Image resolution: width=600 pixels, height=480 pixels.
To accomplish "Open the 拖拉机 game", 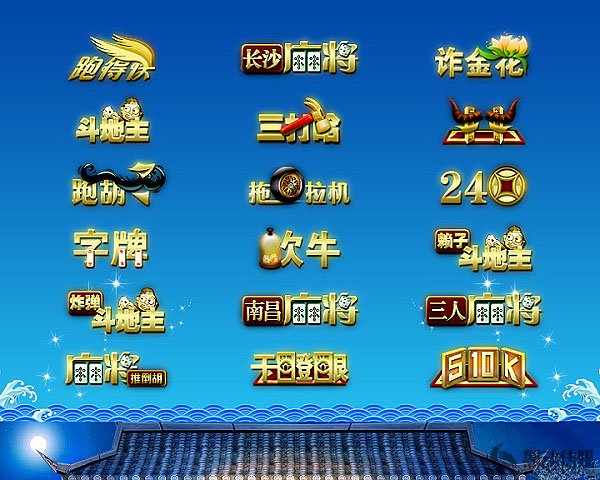I will click(300, 188).
